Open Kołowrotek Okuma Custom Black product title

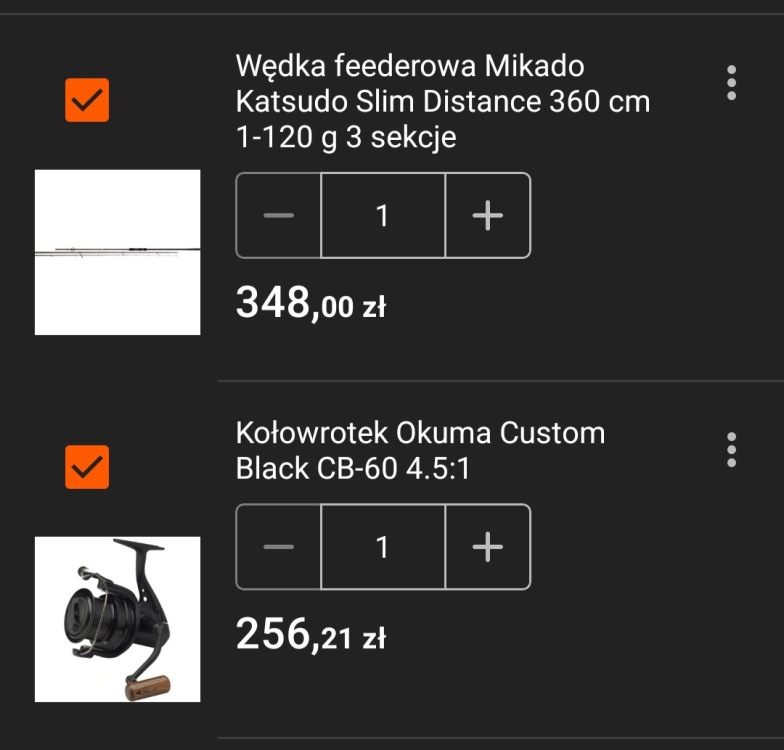tap(420, 450)
